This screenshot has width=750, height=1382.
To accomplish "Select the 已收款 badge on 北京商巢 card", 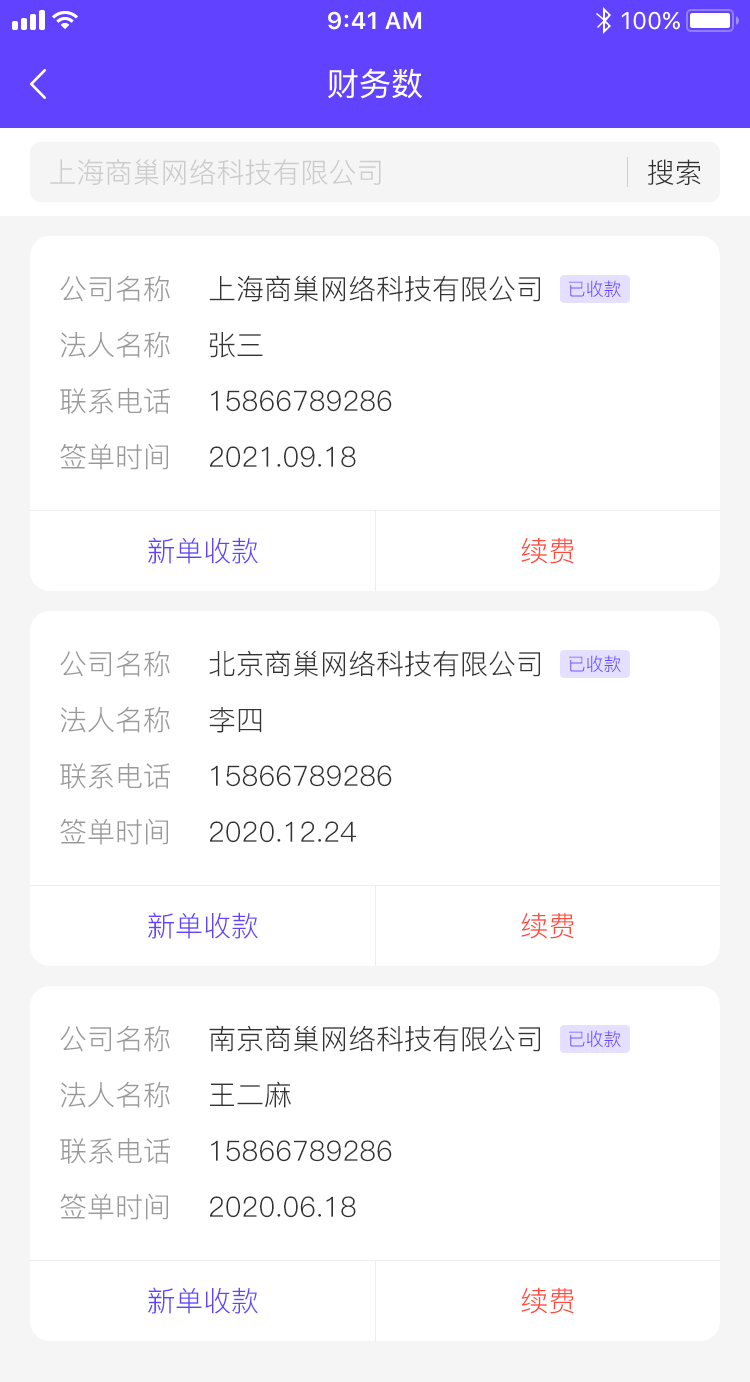I will point(594,664).
